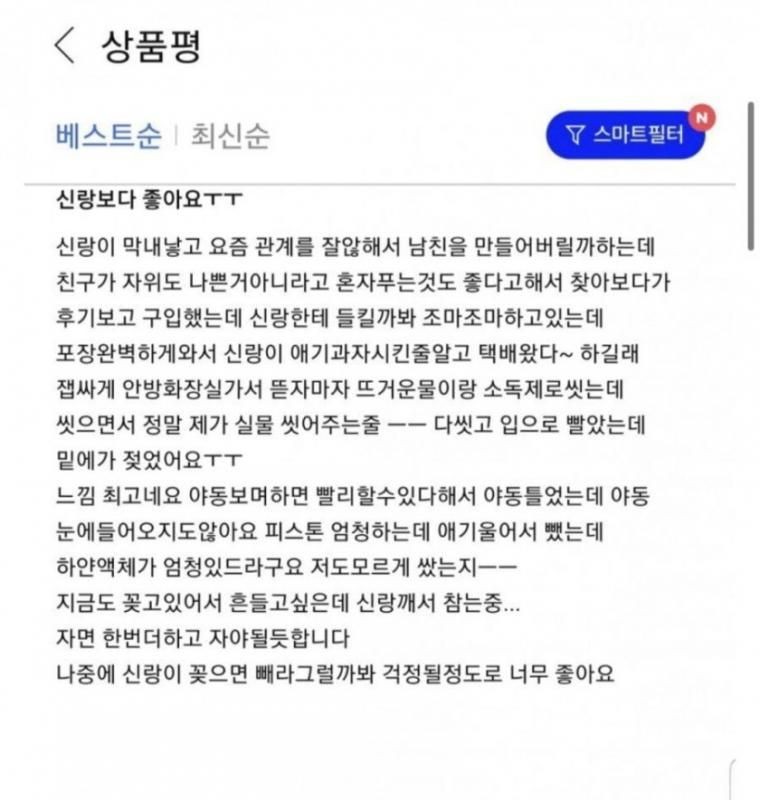Open the 스마트필터 filter button
Viewport: 760px width, 800px height.
(626, 135)
